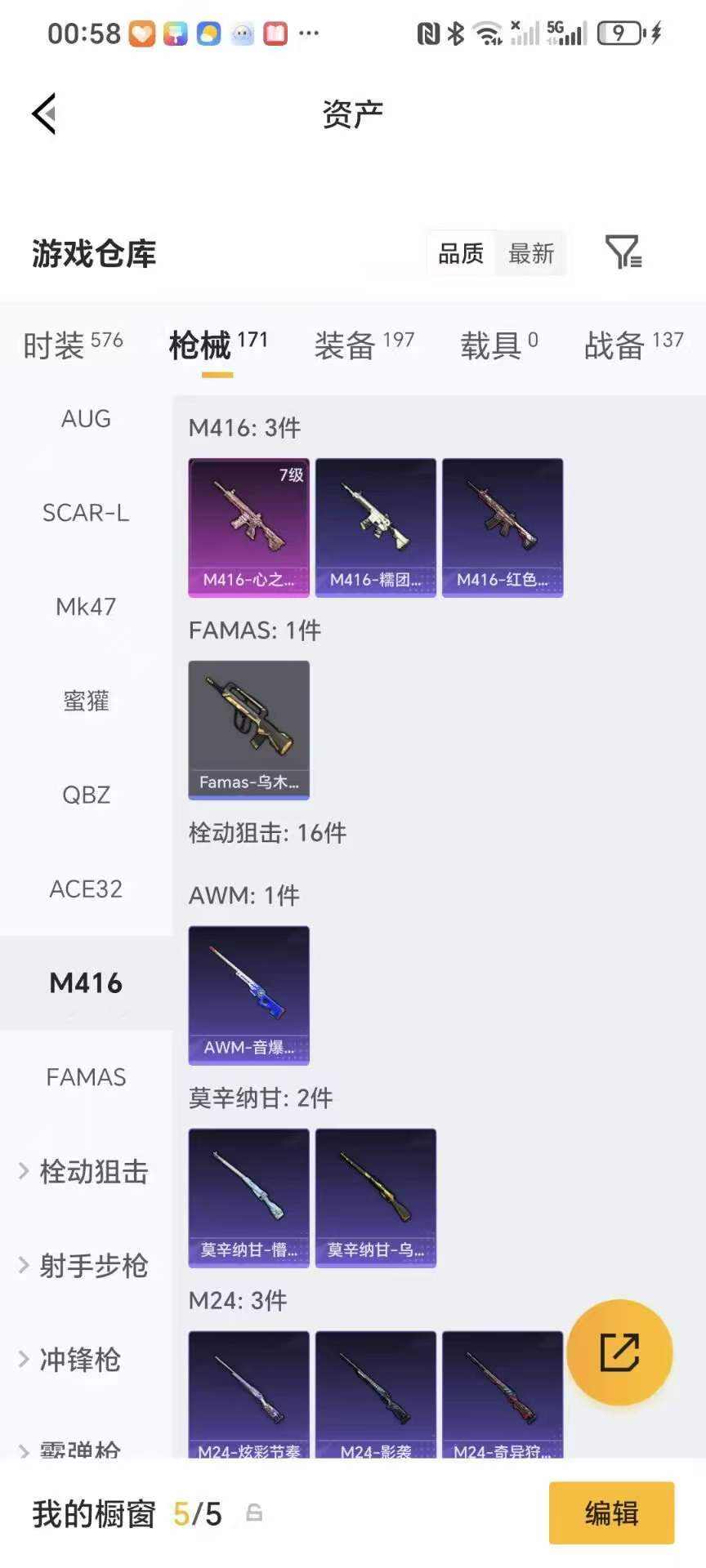
Task: Select the 最新 sort option
Action: pos(530,253)
